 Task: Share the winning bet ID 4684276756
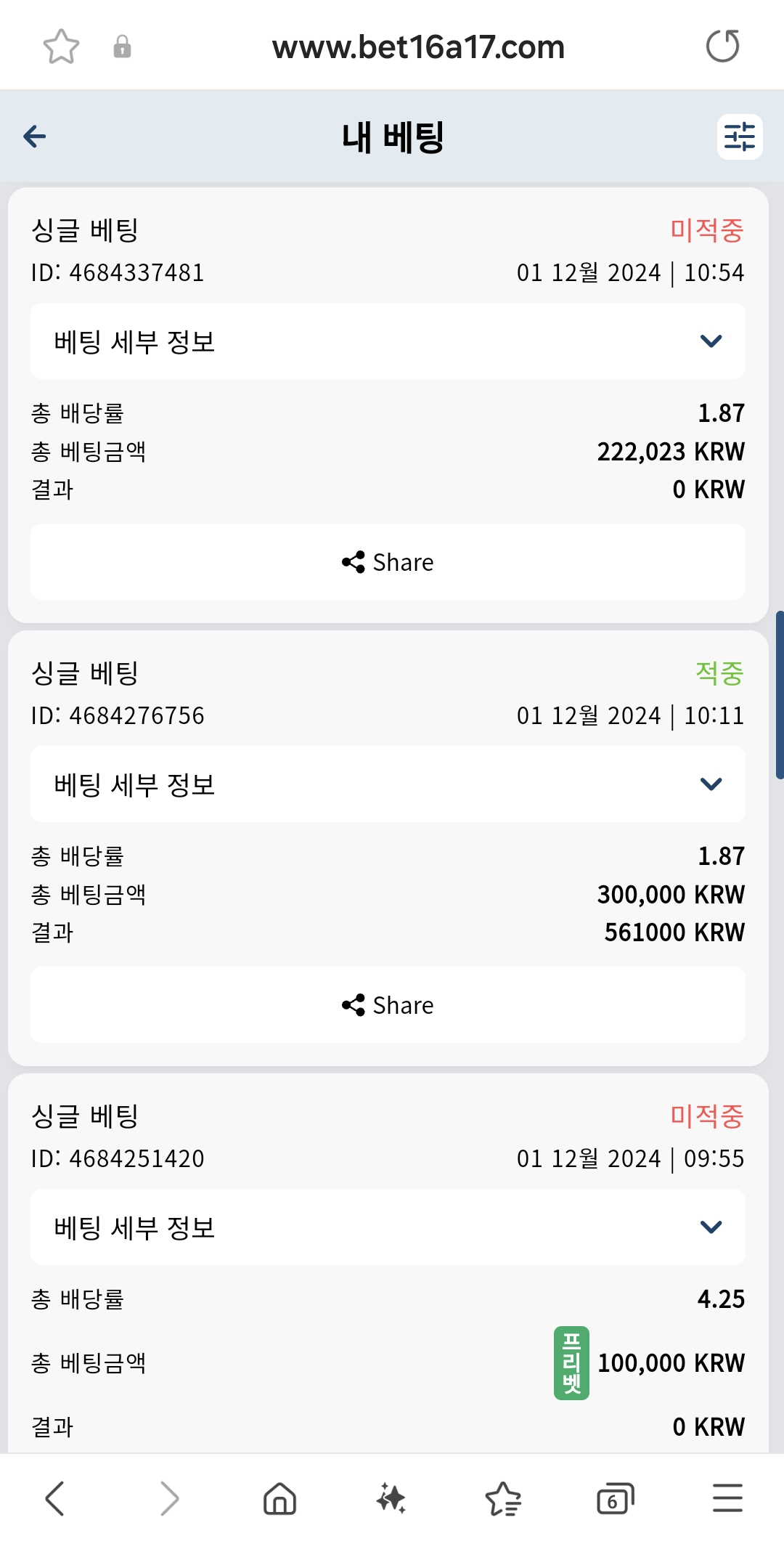(x=388, y=1005)
